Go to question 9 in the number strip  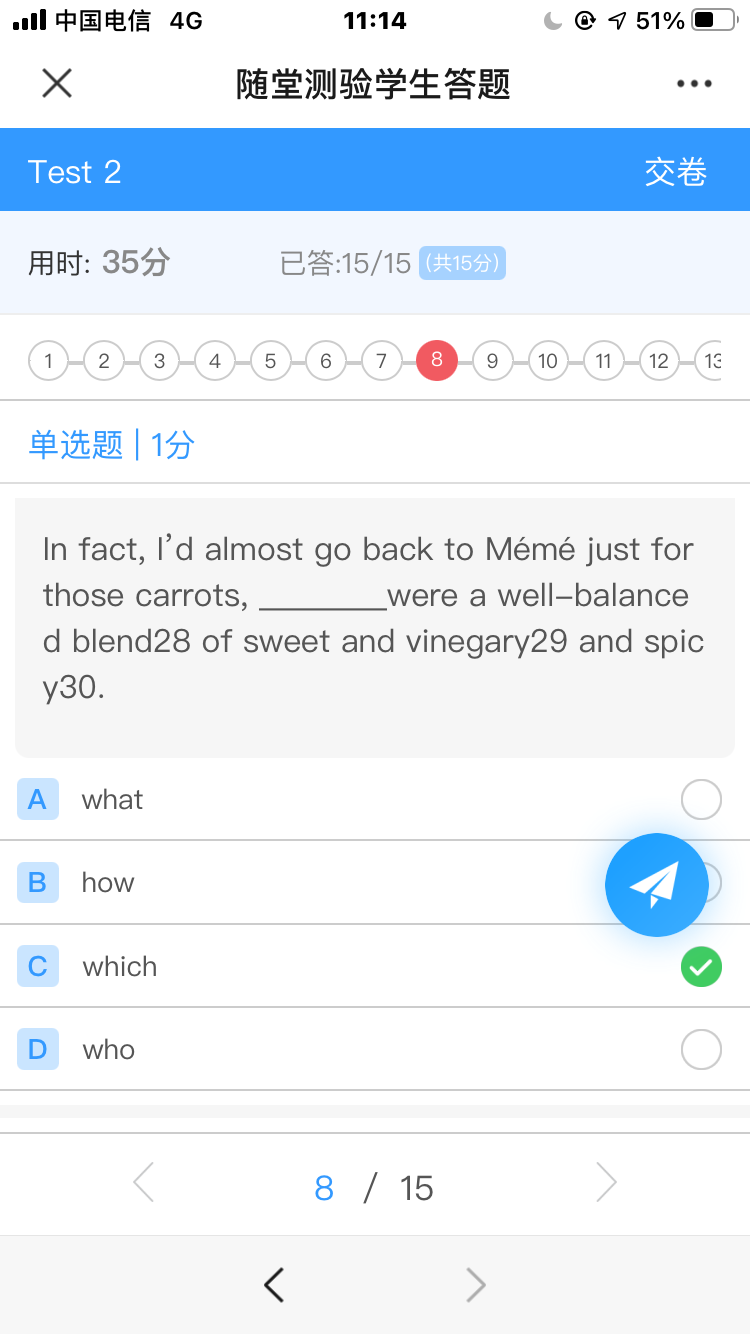coord(492,361)
